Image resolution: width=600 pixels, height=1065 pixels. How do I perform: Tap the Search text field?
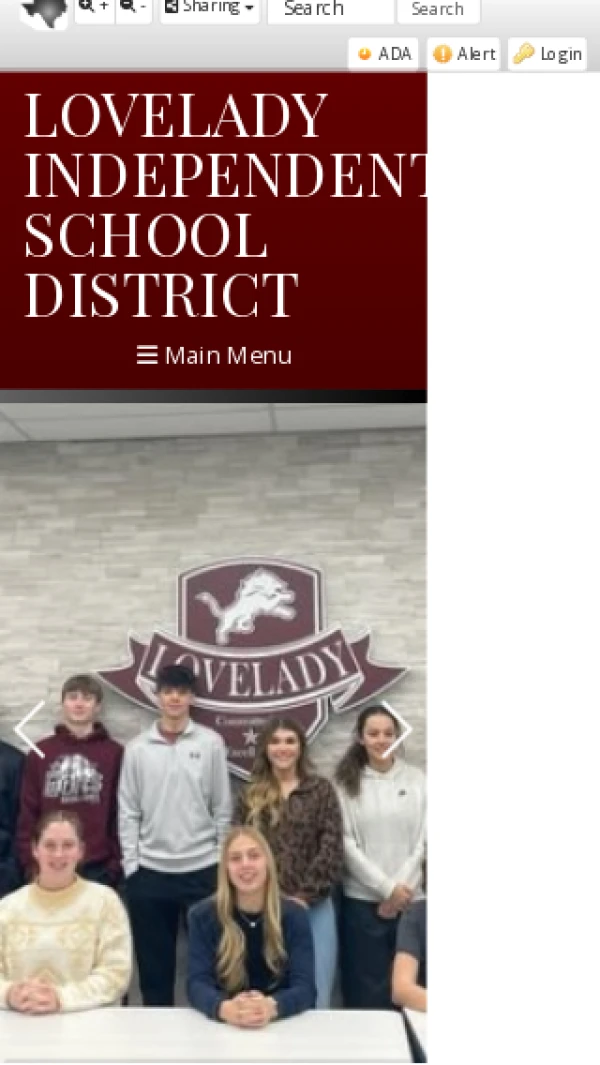pyautogui.click(x=329, y=9)
